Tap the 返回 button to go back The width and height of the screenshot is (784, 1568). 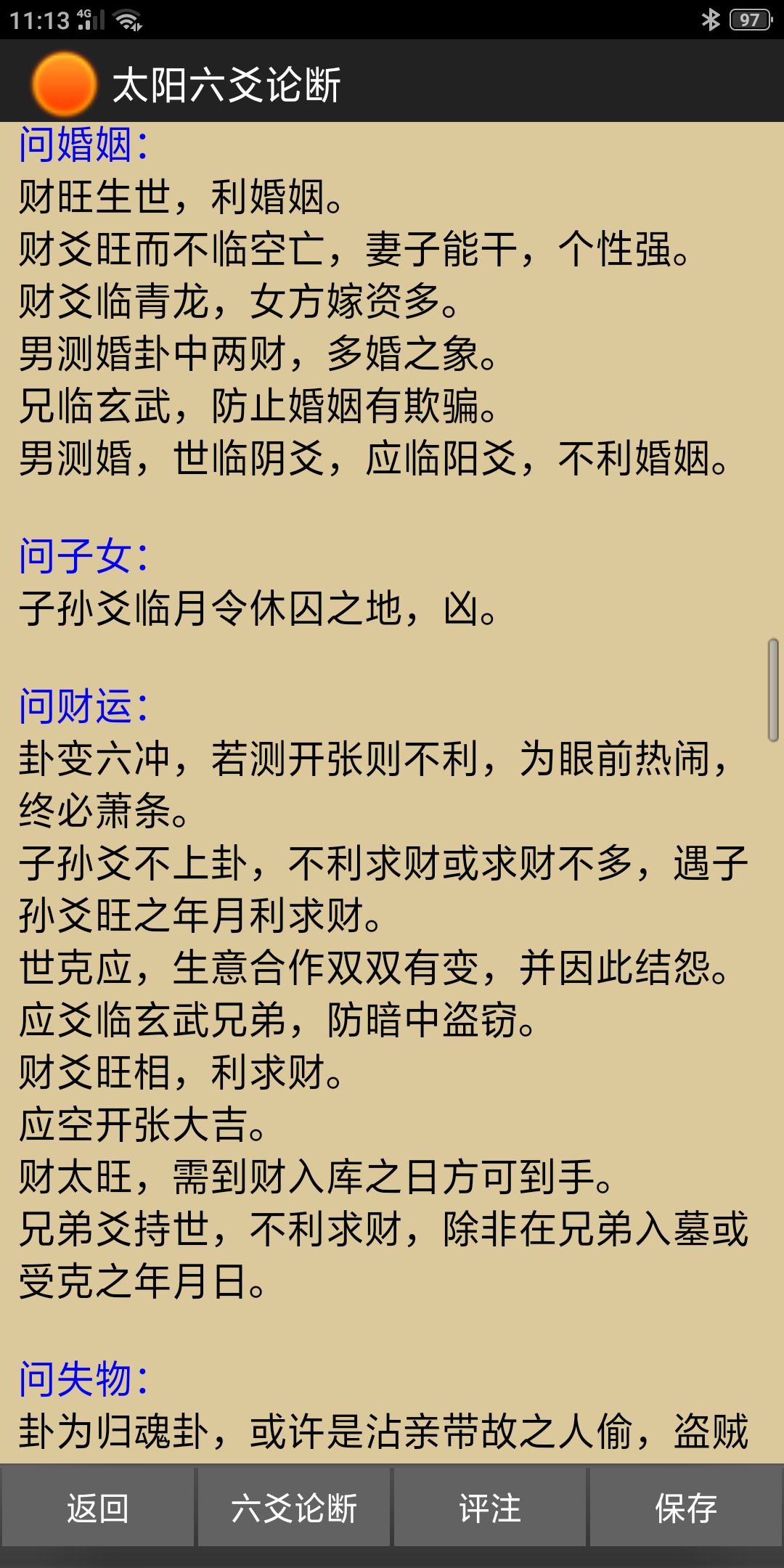pos(98,1508)
